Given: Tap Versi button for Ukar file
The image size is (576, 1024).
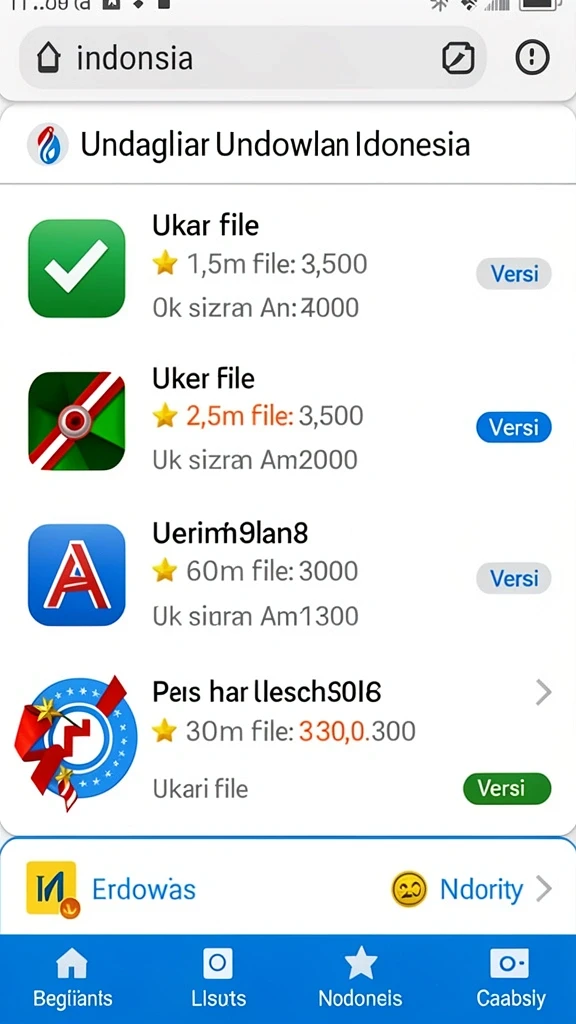Looking at the screenshot, I should [514, 274].
